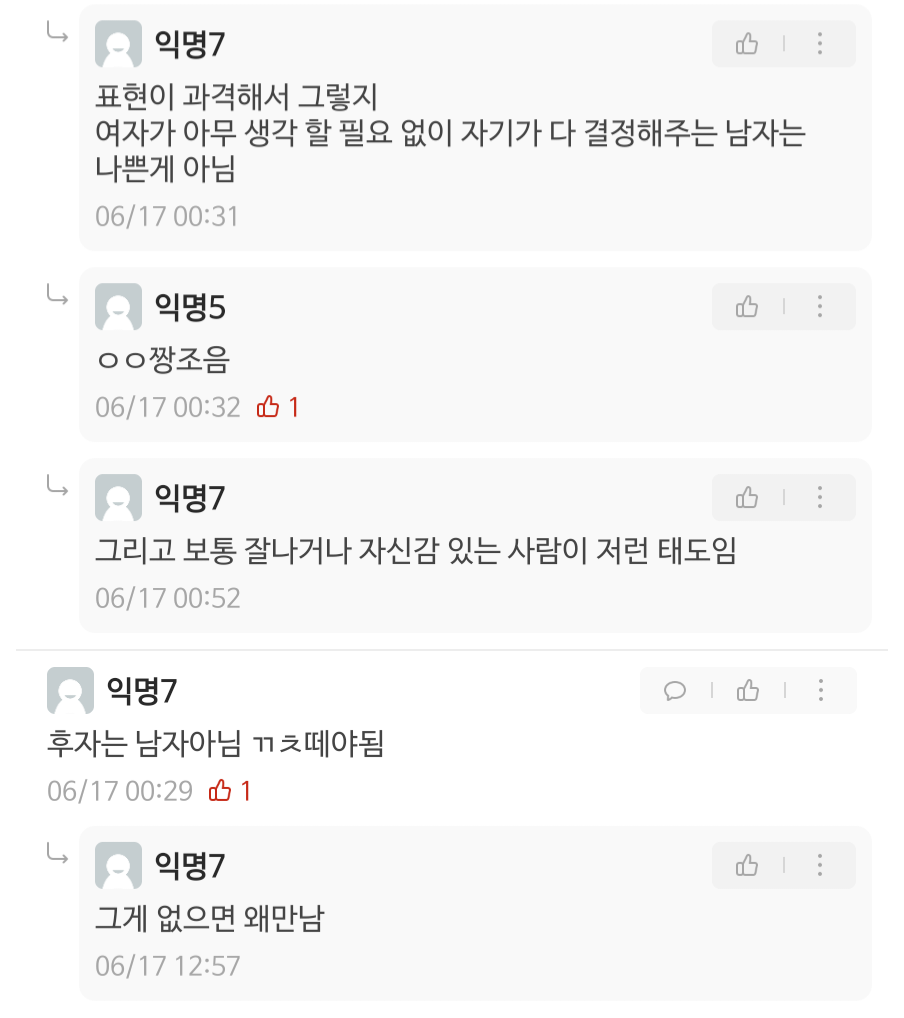Like 익명7's comment starting '표현이 과격해서'
The image size is (904, 1018).
click(x=747, y=44)
